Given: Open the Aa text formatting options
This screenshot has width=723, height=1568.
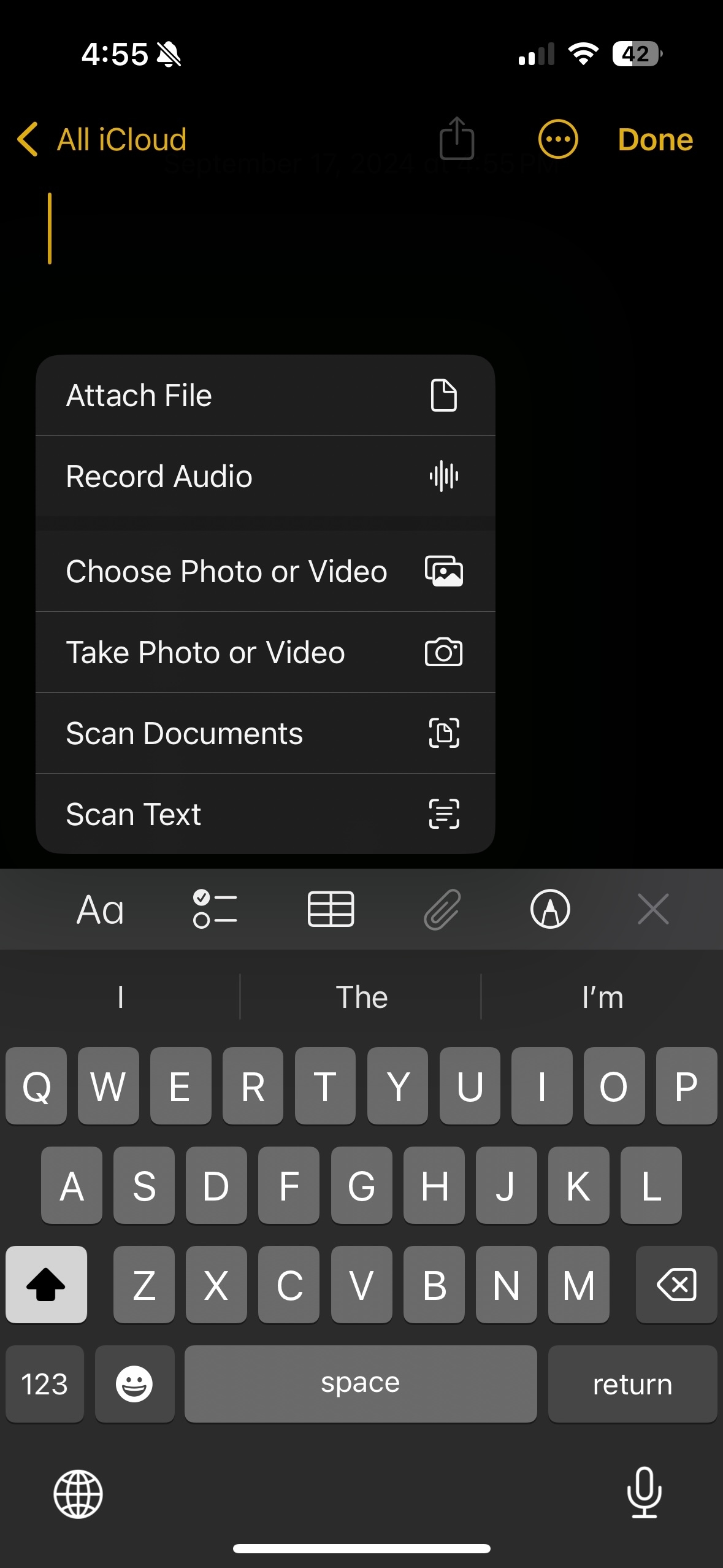Looking at the screenshot, I should [x=100, y=909].
